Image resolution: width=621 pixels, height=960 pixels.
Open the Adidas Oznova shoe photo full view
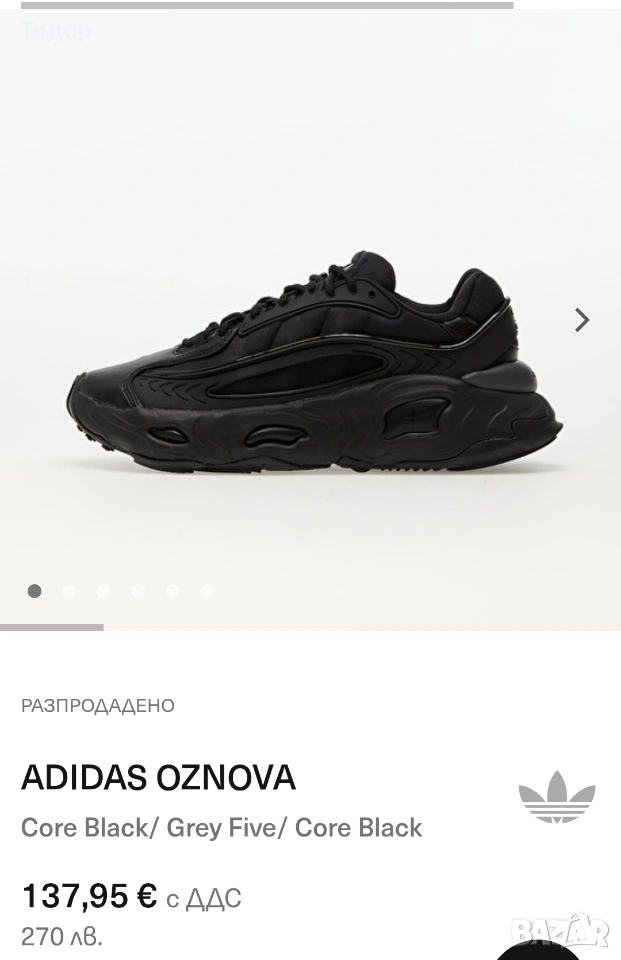click(310, 370)
